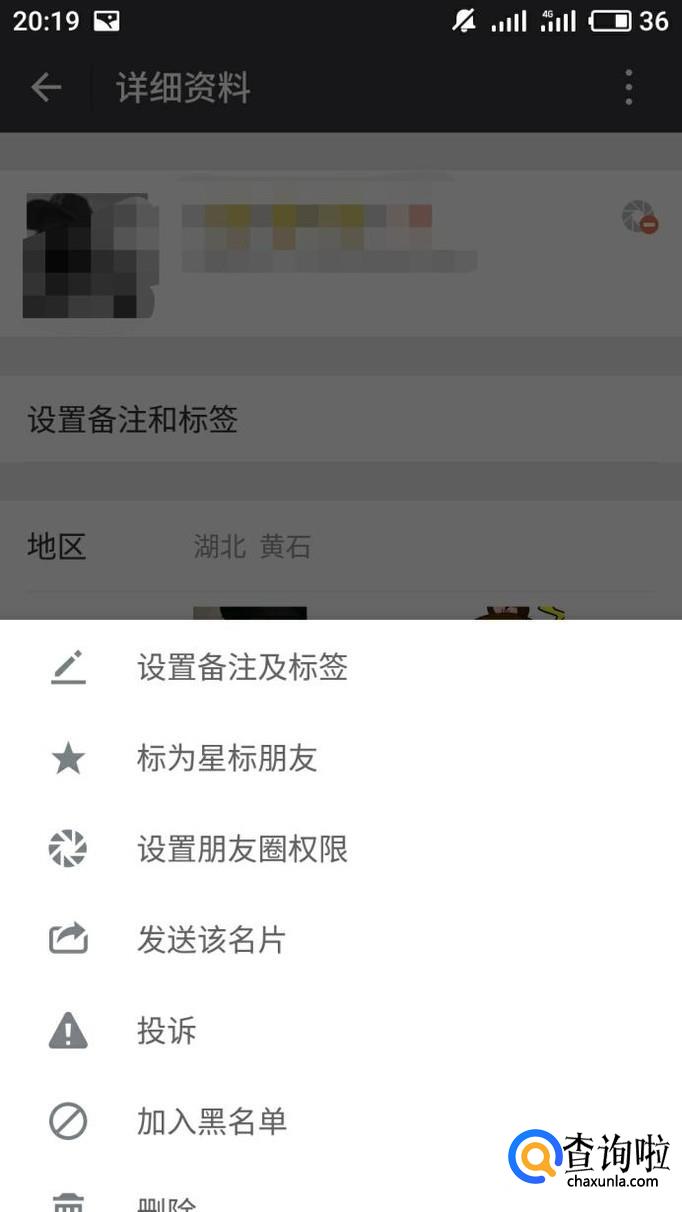The height and width of the screenshot is (1212, 682).
Task: Tap the three-dot overflow menu icon
Action: (x=628, y=88)
